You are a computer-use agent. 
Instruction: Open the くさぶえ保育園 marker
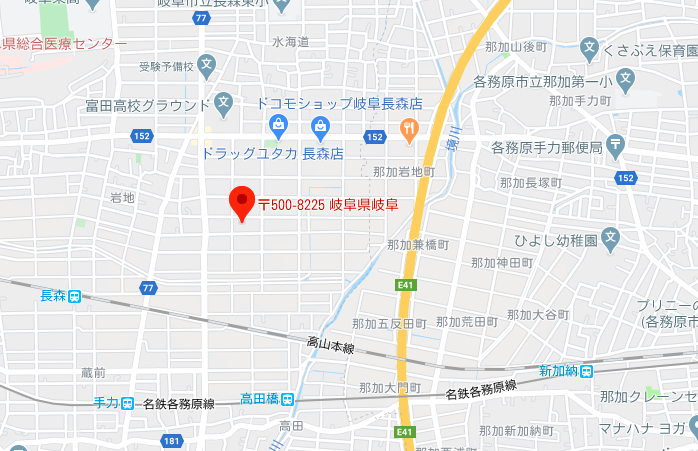coord(592,47)
